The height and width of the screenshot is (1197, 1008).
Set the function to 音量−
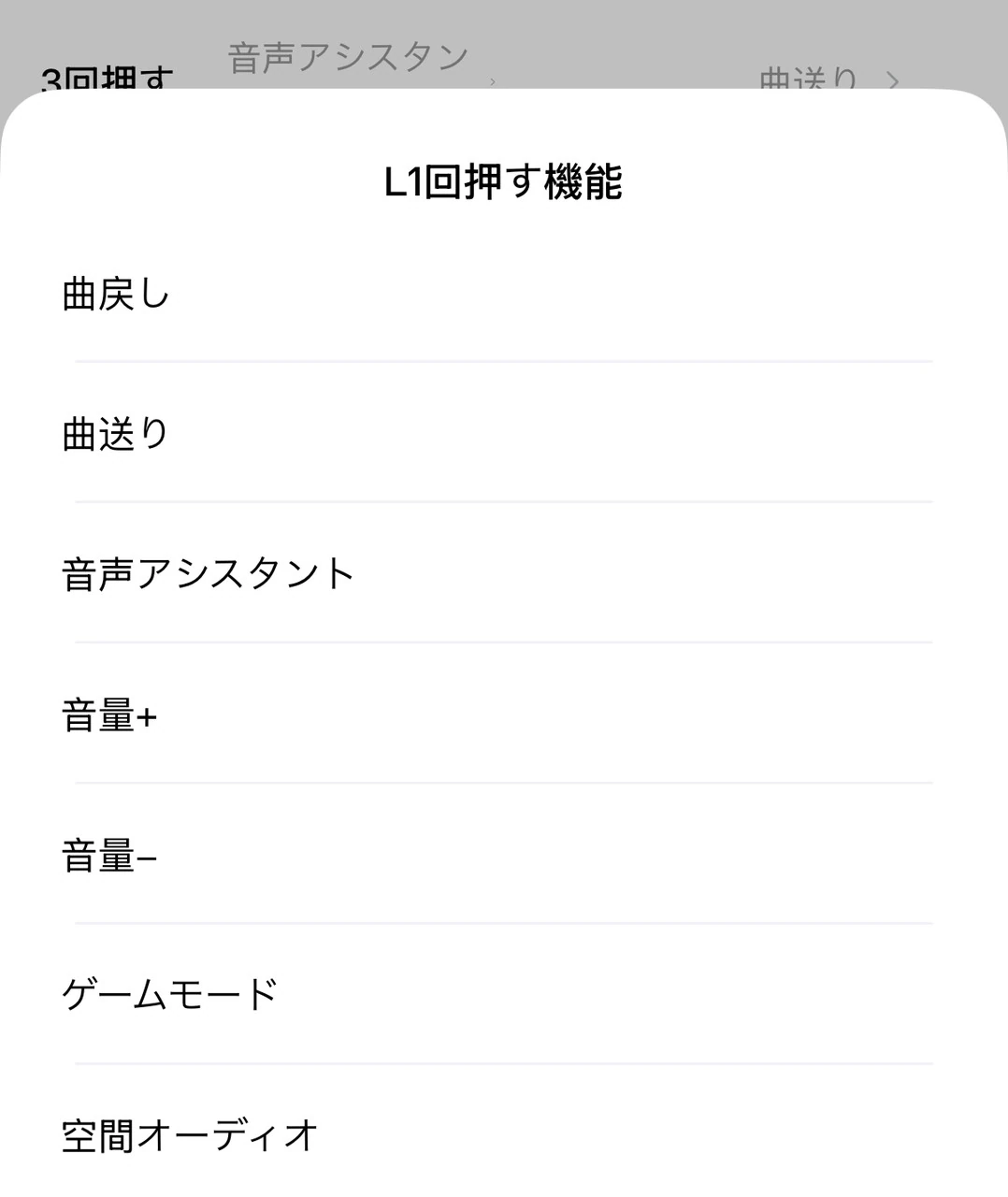tap(109, 856)
